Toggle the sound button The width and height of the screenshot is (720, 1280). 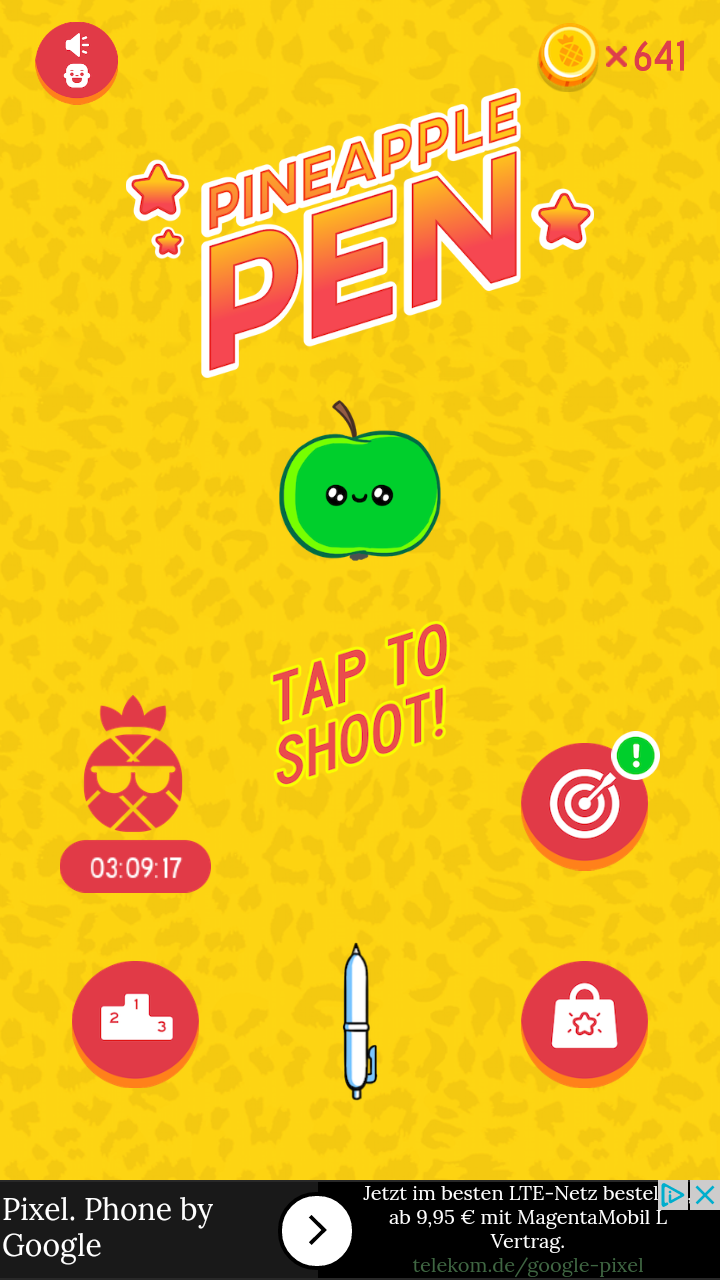(x=77, y=60)
